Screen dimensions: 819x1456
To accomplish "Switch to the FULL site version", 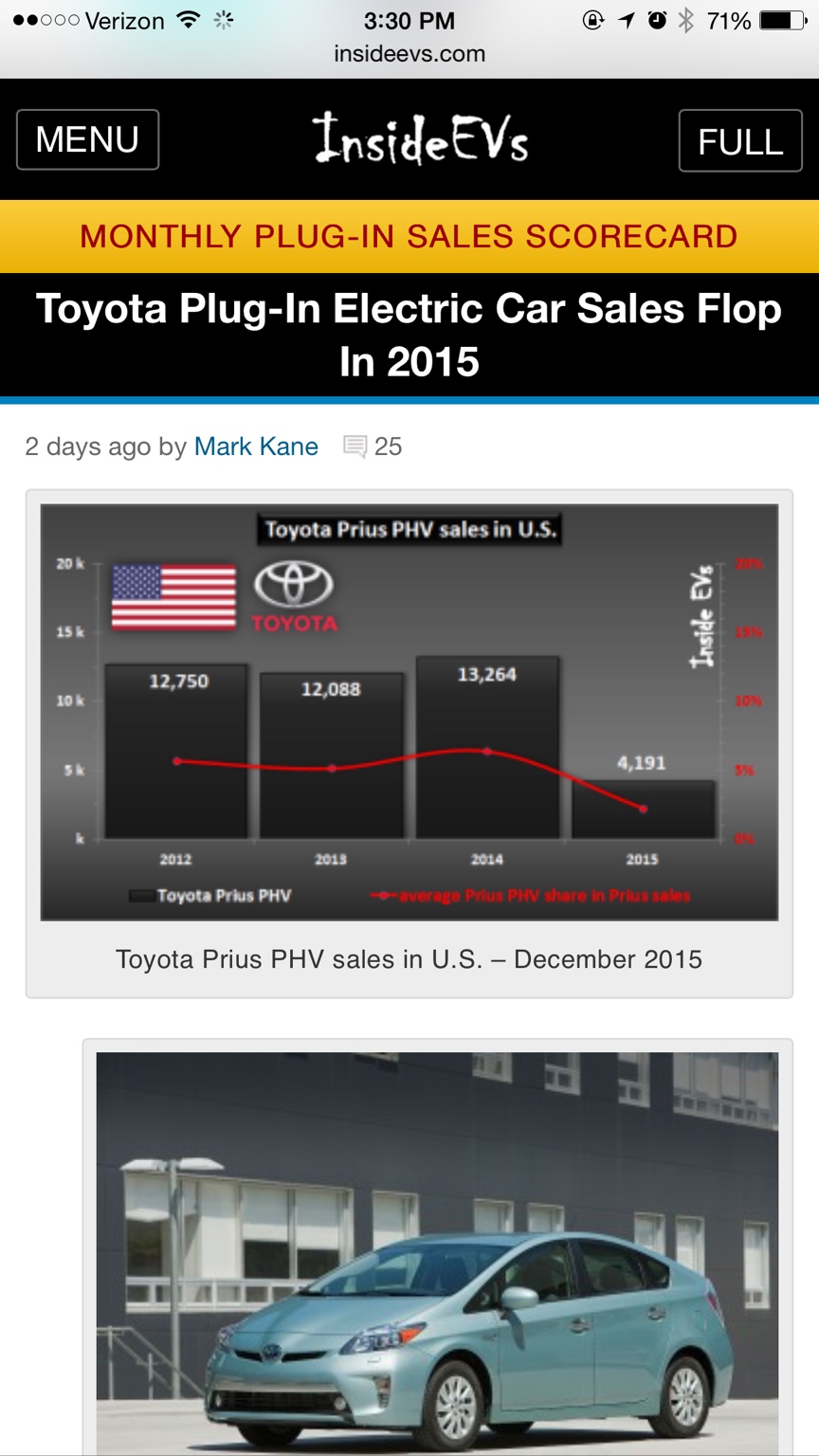I will [739, 141].
